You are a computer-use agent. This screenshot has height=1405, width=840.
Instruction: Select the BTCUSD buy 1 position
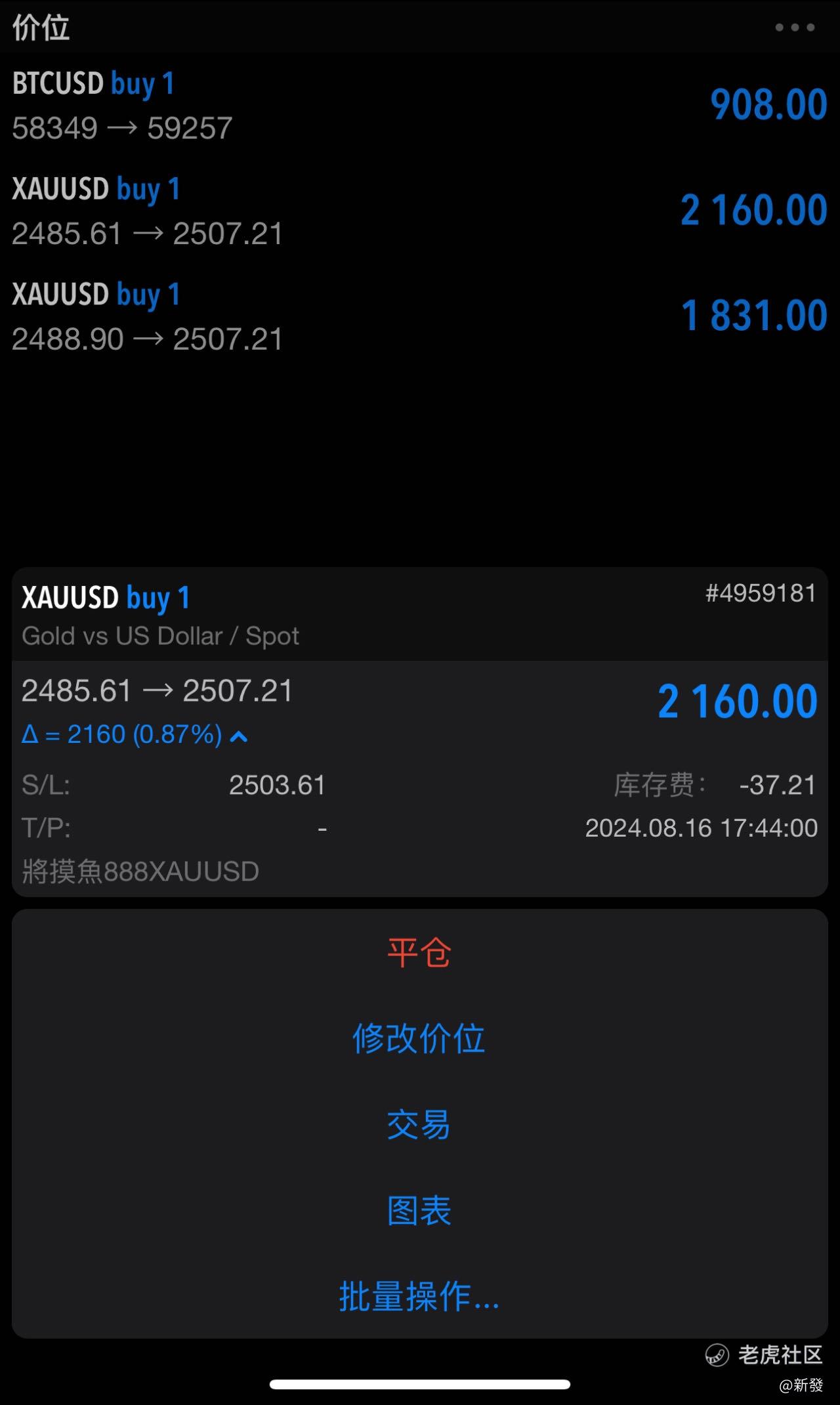pyautogui.click(x=420, y=105)
